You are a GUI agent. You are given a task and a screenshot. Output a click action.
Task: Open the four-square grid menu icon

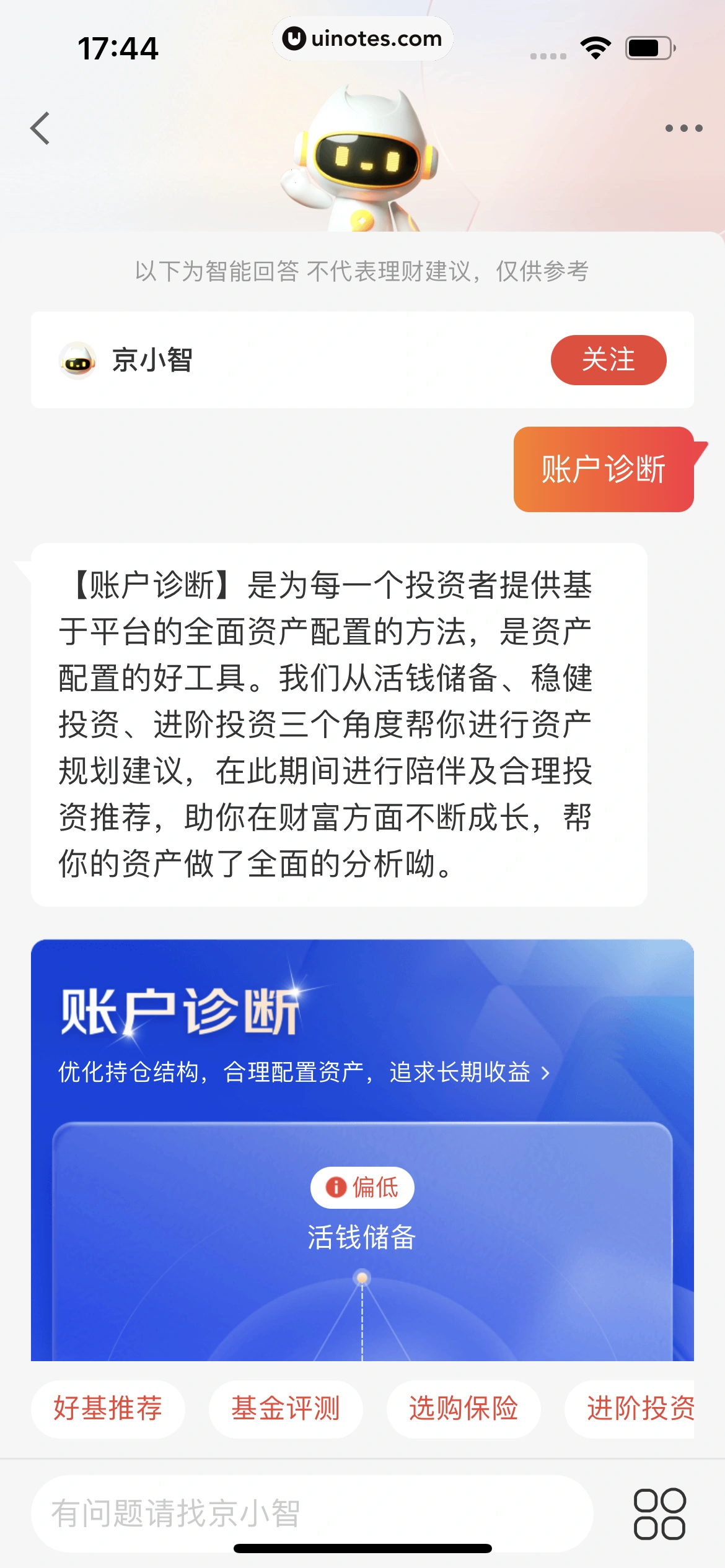[x=659, y=1514]
